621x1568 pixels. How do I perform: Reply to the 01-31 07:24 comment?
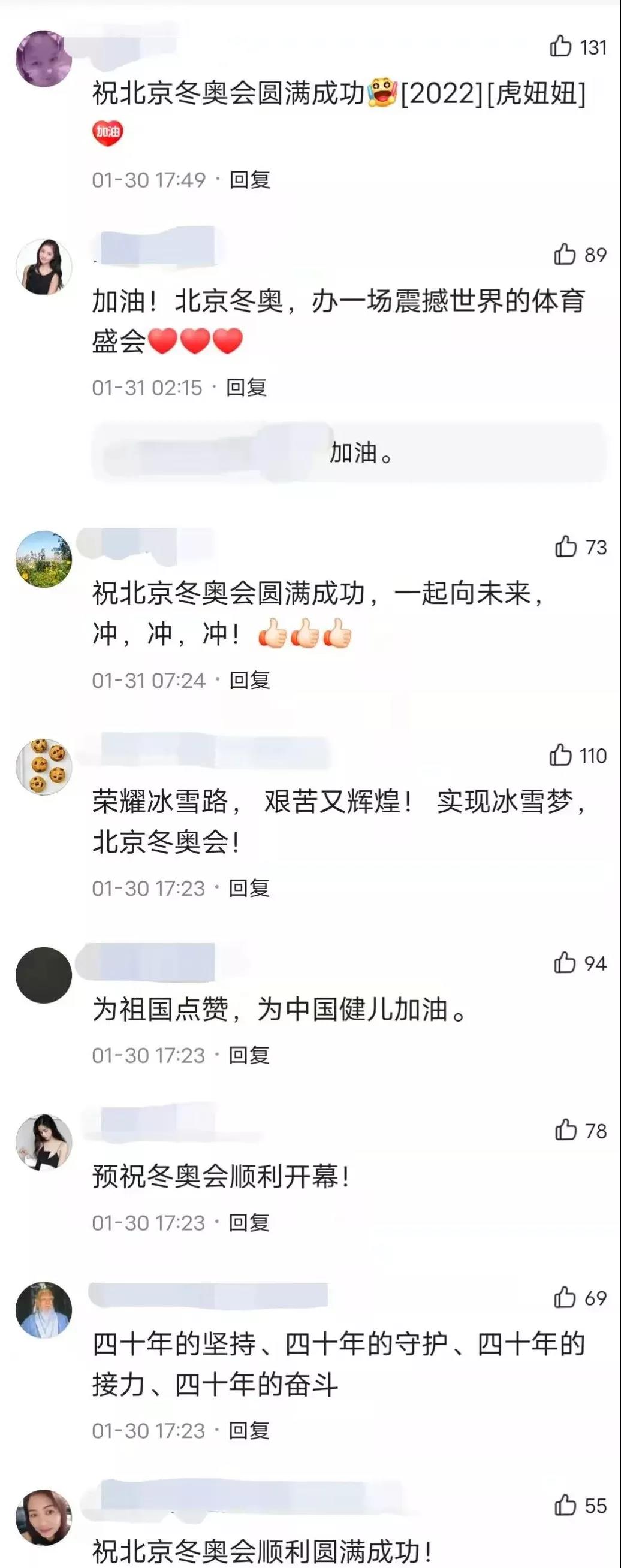pyautogui.click(x=249, y=680)
